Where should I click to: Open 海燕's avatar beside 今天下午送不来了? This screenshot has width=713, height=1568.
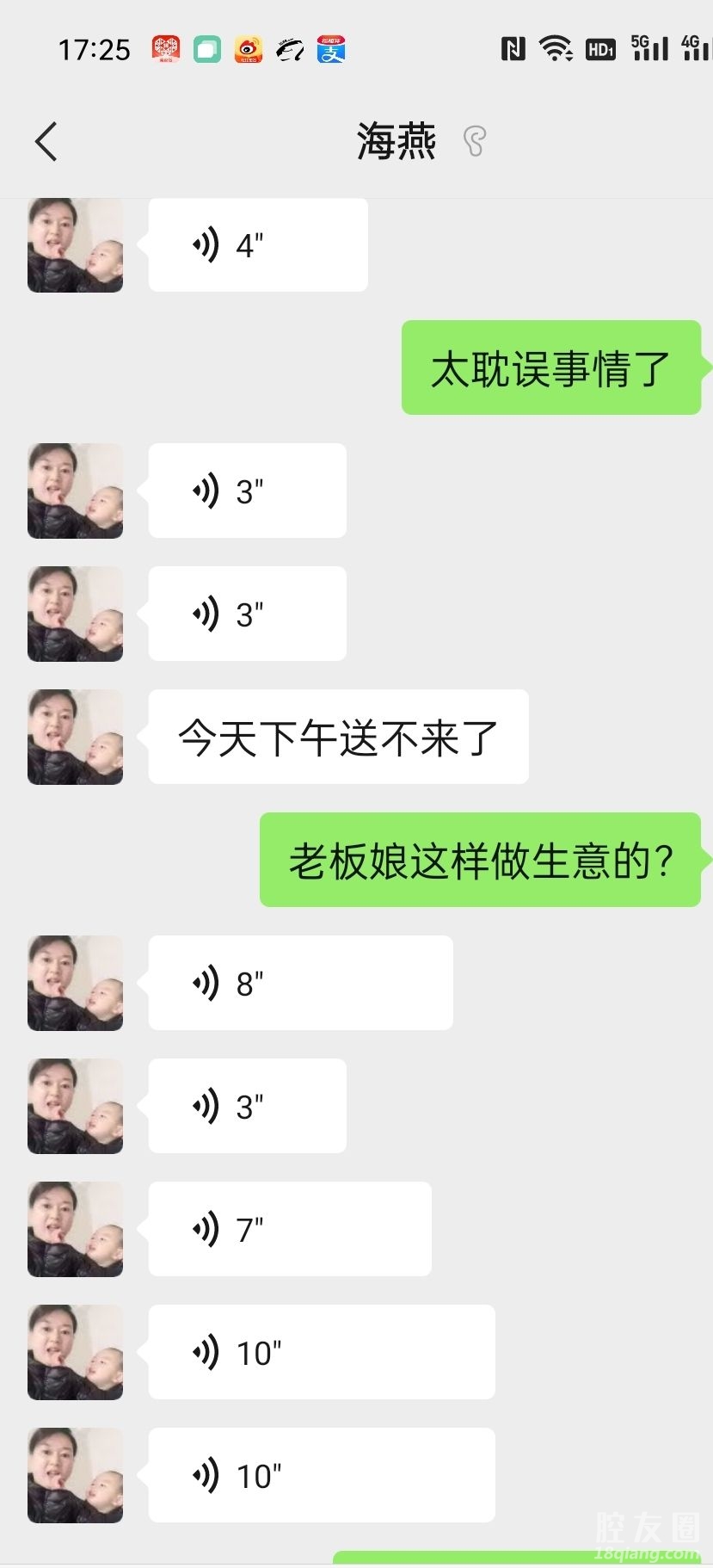[76, 737]
